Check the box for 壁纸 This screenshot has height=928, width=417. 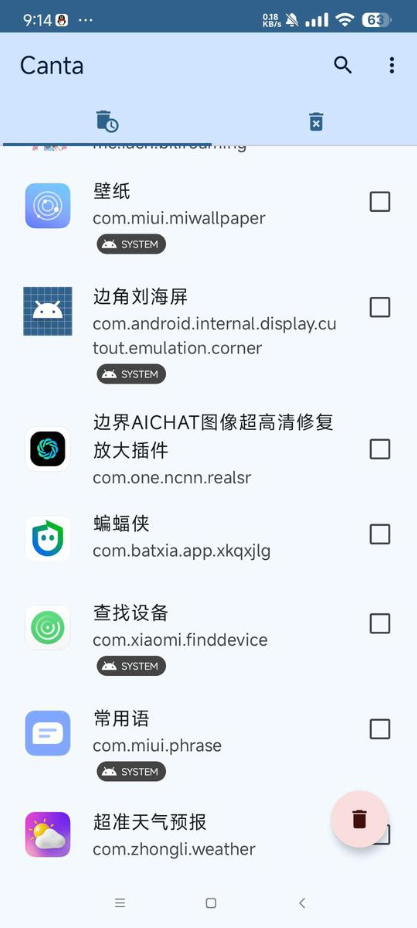[x=380, y=202]
